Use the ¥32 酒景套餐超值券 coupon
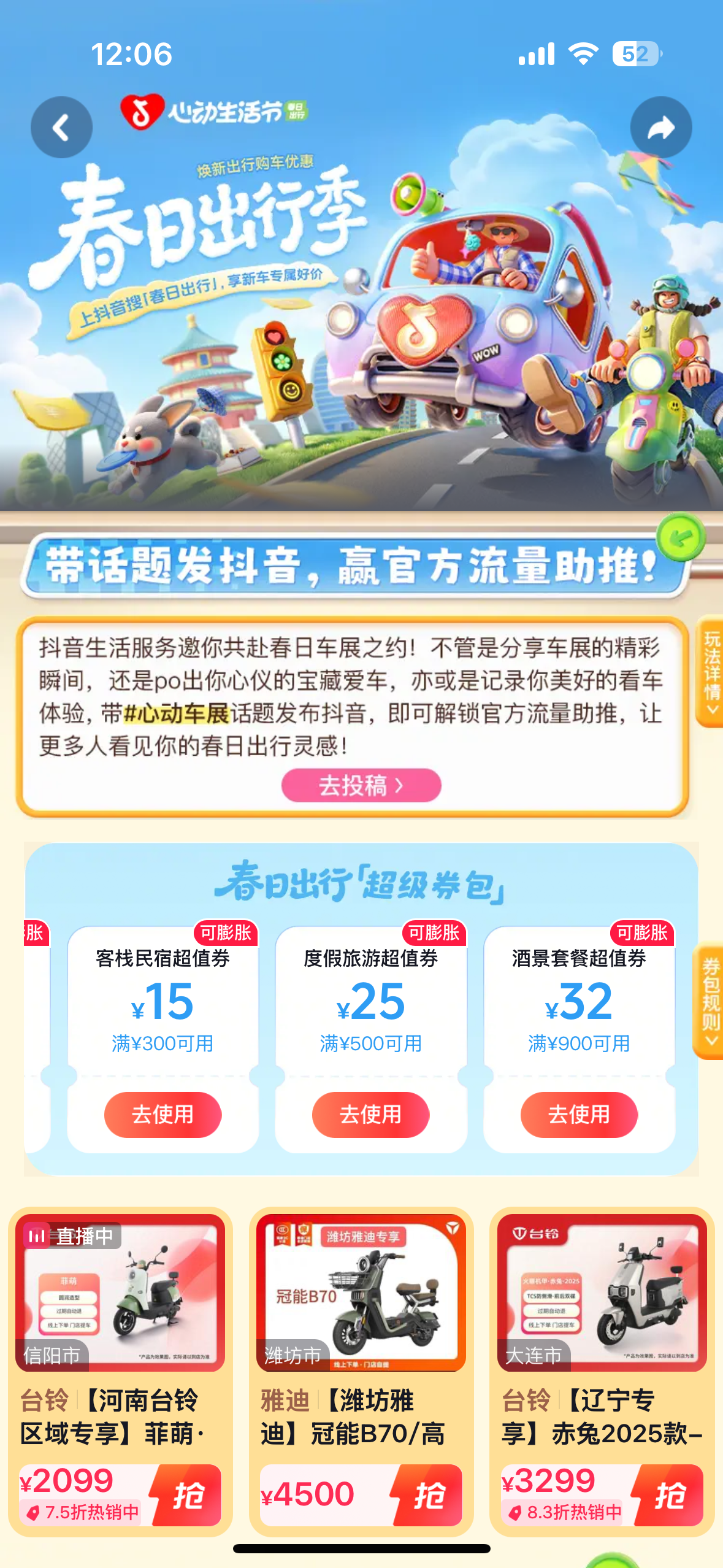723x1568 pixels. (579, 1114)
